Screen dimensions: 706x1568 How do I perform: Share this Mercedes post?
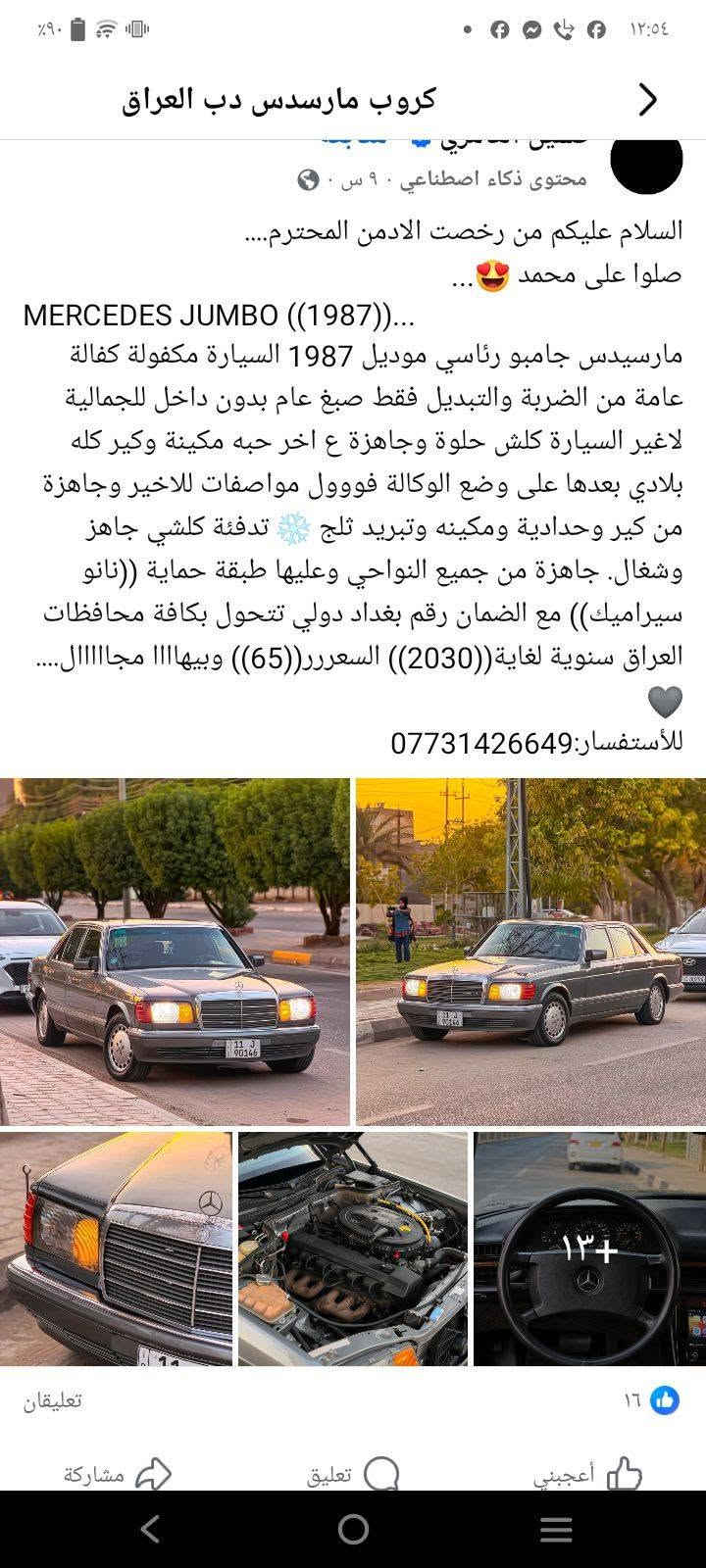click(x=118, y=1474)
